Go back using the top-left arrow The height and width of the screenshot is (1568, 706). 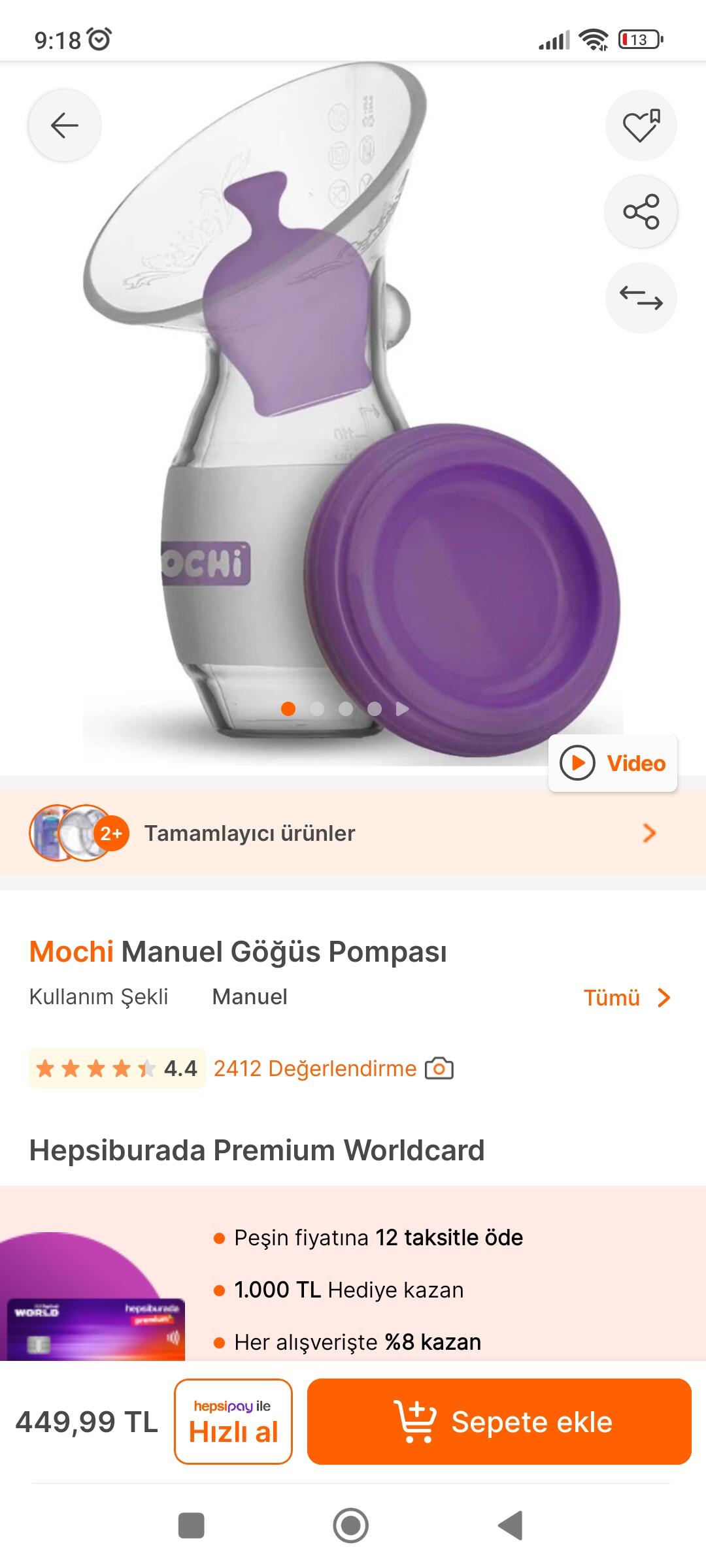click(x=64, y=125)
